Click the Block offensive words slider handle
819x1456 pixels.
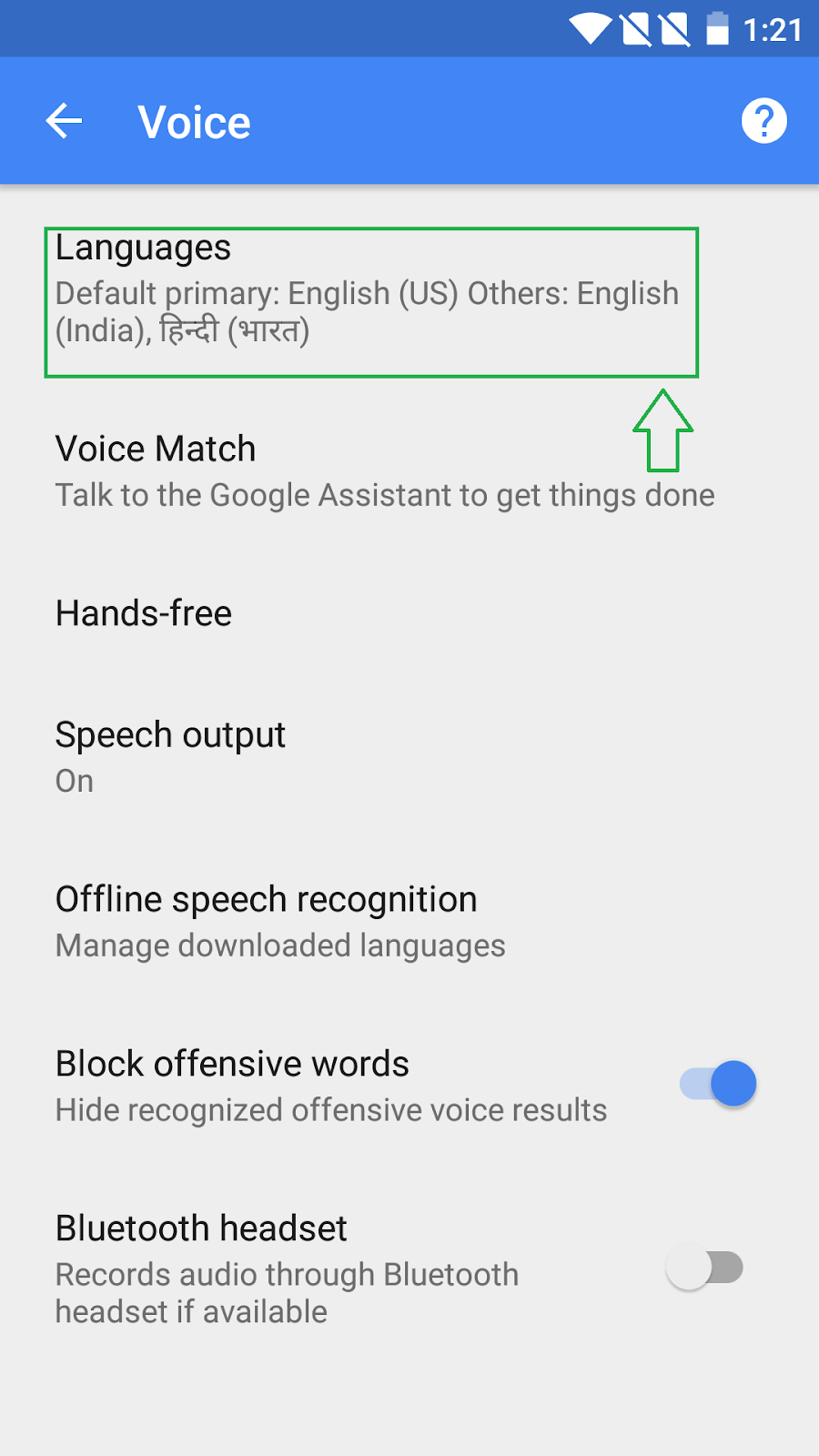[733, 1084]
